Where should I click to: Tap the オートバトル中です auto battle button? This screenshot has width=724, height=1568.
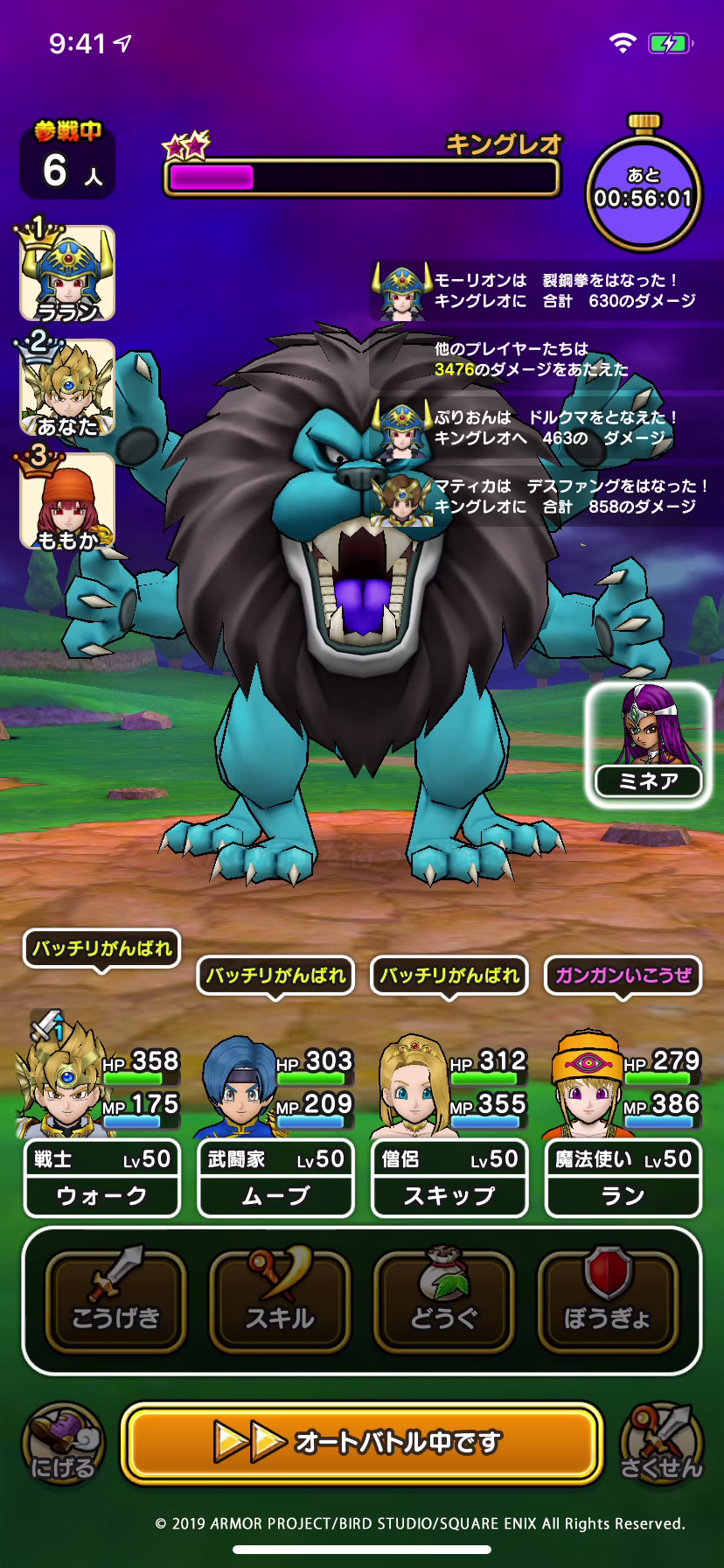tap(362, 1442)
